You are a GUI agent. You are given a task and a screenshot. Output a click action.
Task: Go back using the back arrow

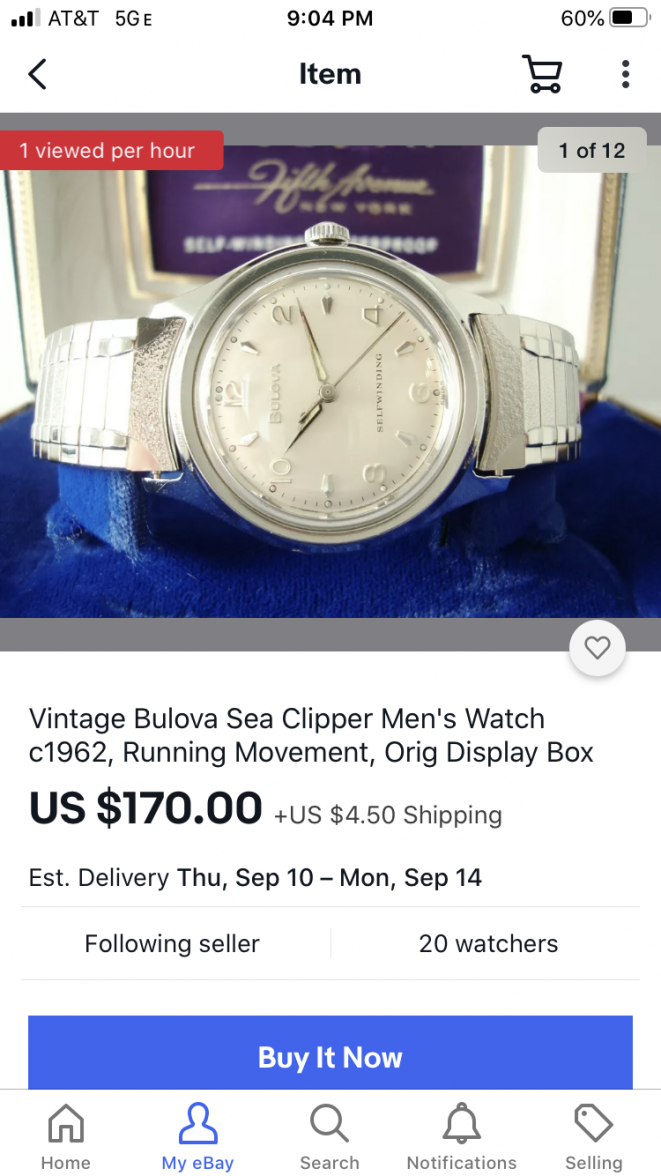click(38, 74)
